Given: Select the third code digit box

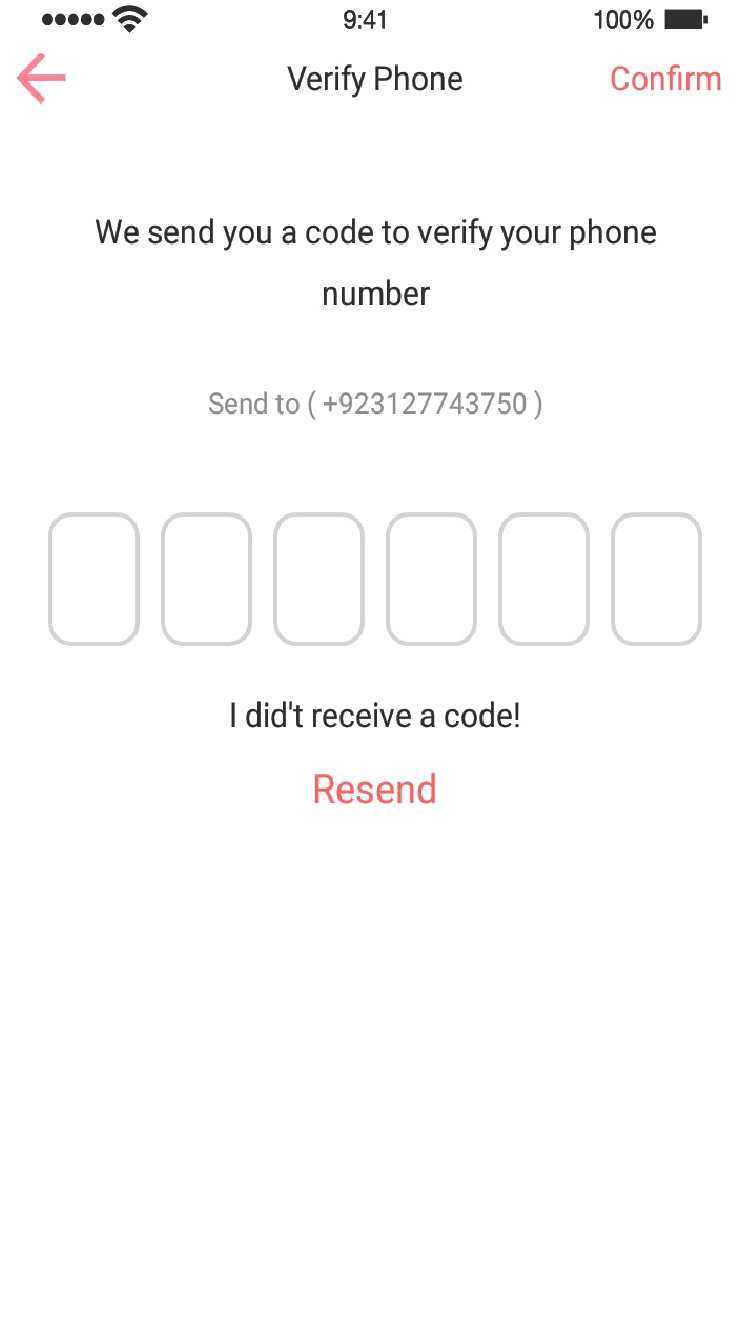Looking at the screenshot, I should (x=319, y=579).
